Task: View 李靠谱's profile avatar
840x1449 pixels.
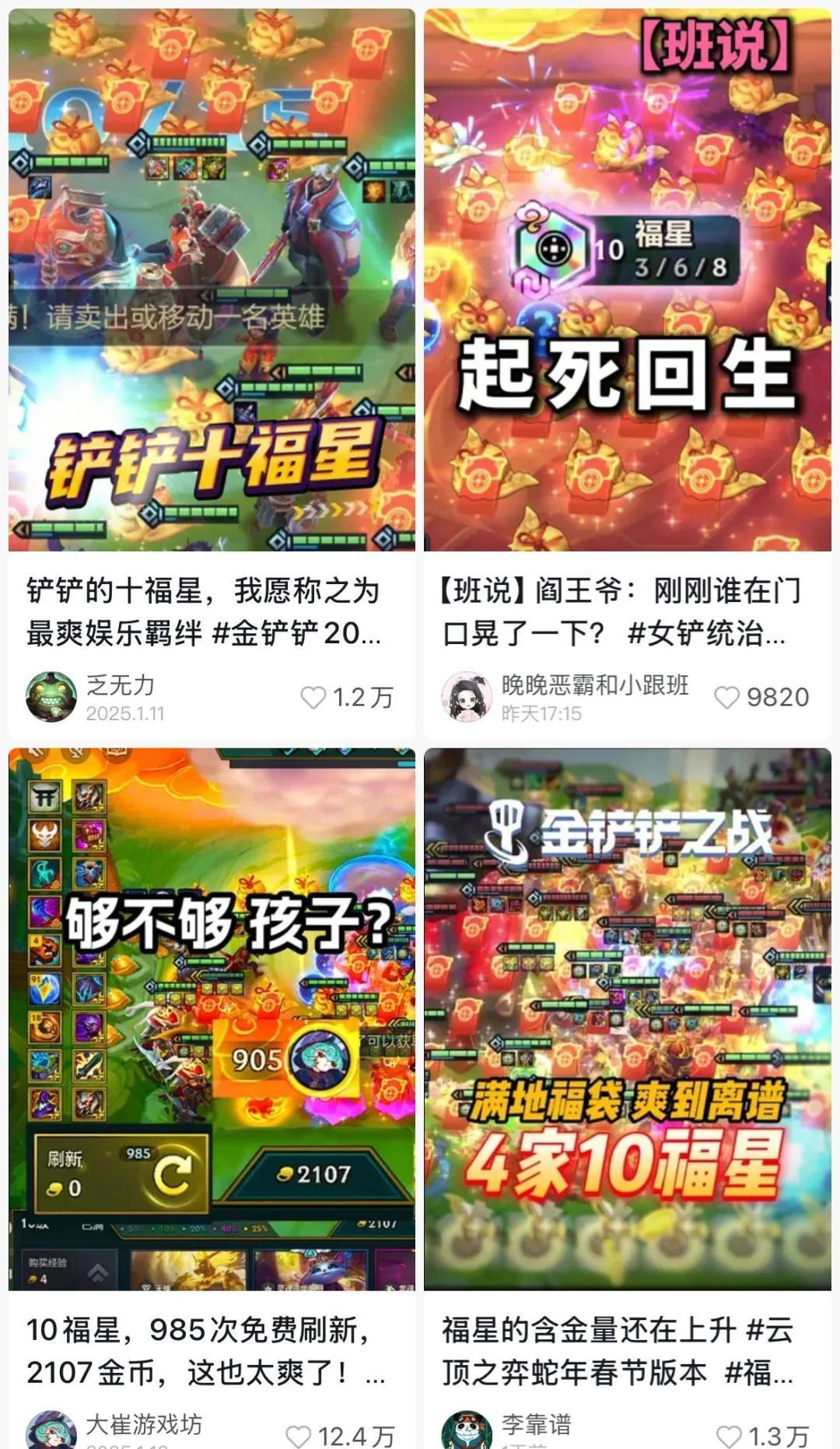Action: (467, 1433)
